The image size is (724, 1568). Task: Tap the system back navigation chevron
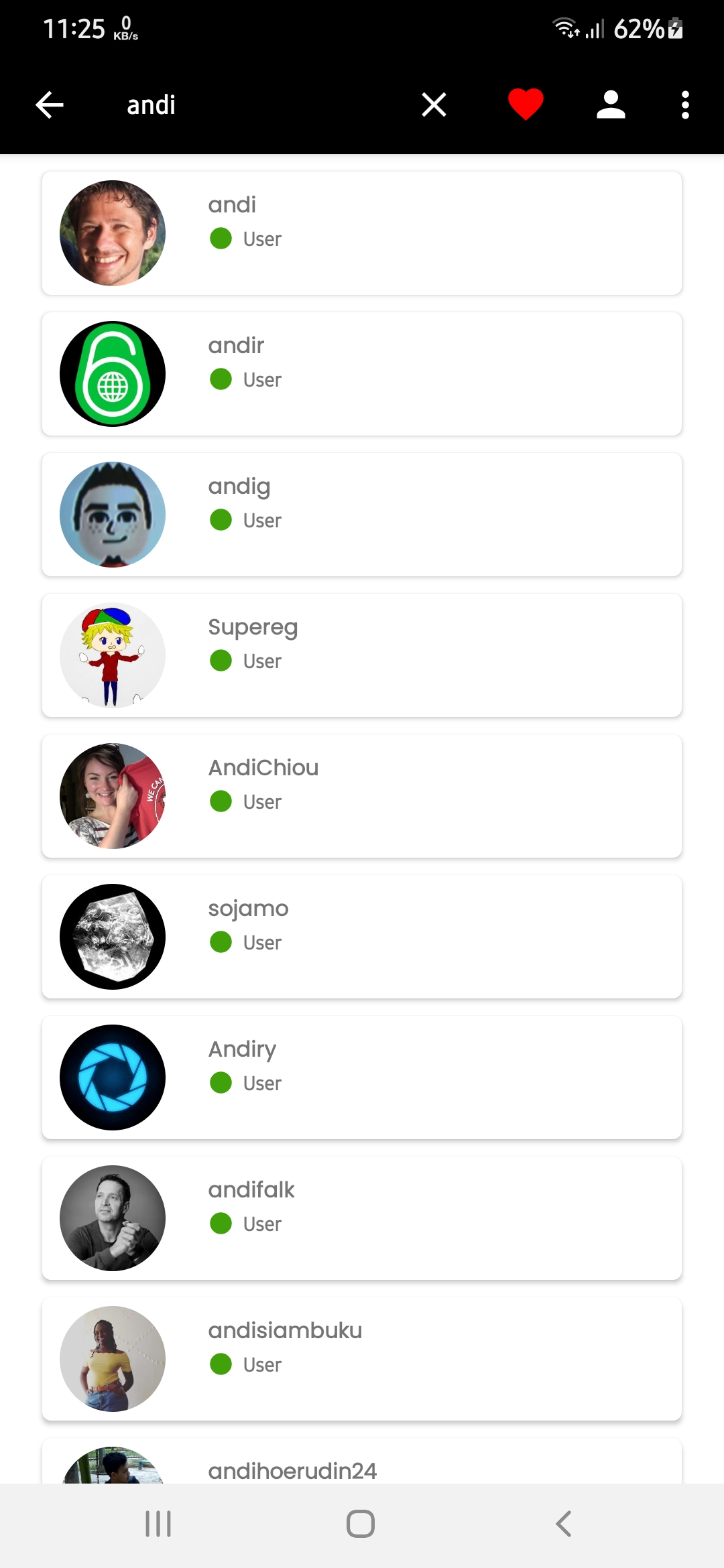pos(563,1521)
